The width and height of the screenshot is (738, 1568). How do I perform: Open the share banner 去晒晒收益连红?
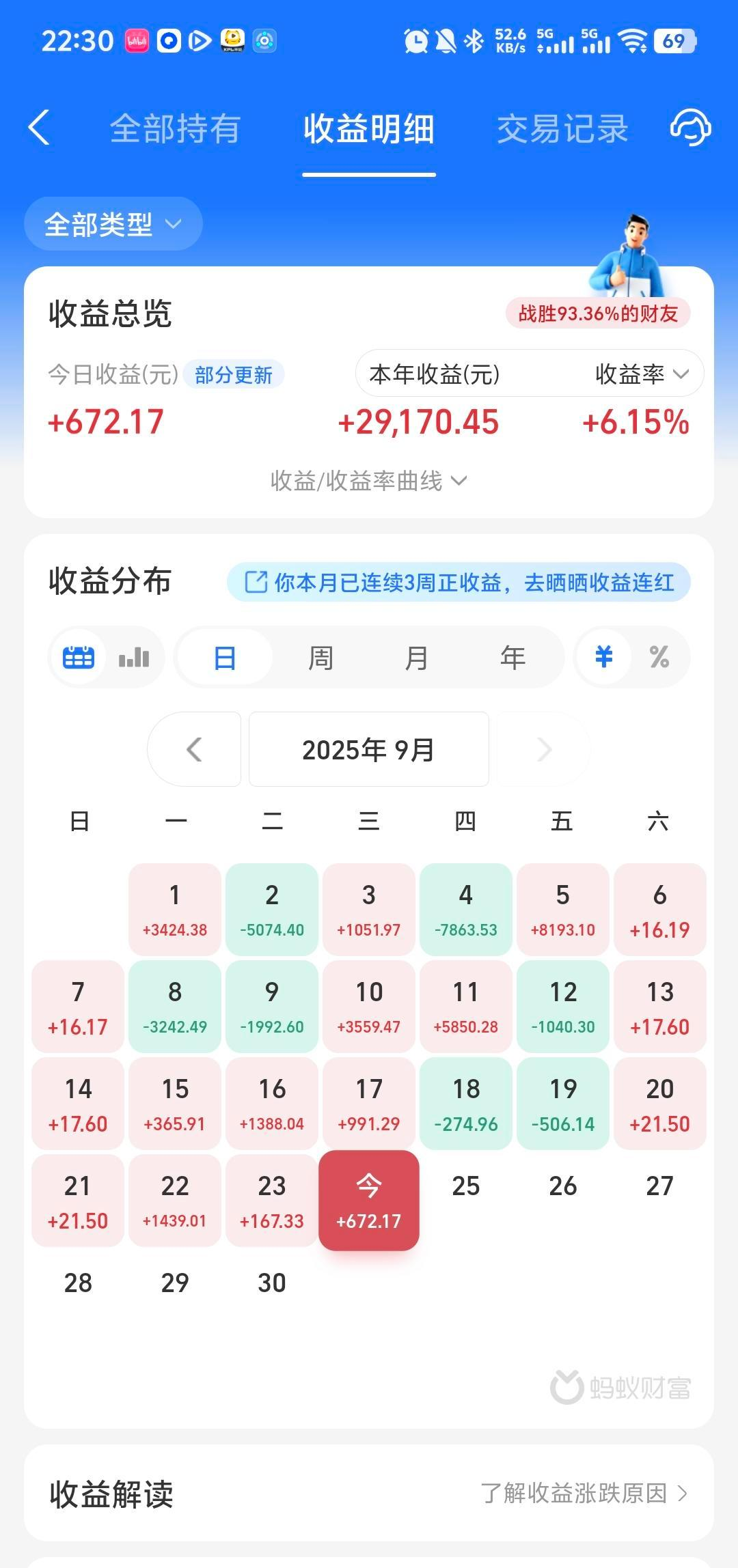459,583
